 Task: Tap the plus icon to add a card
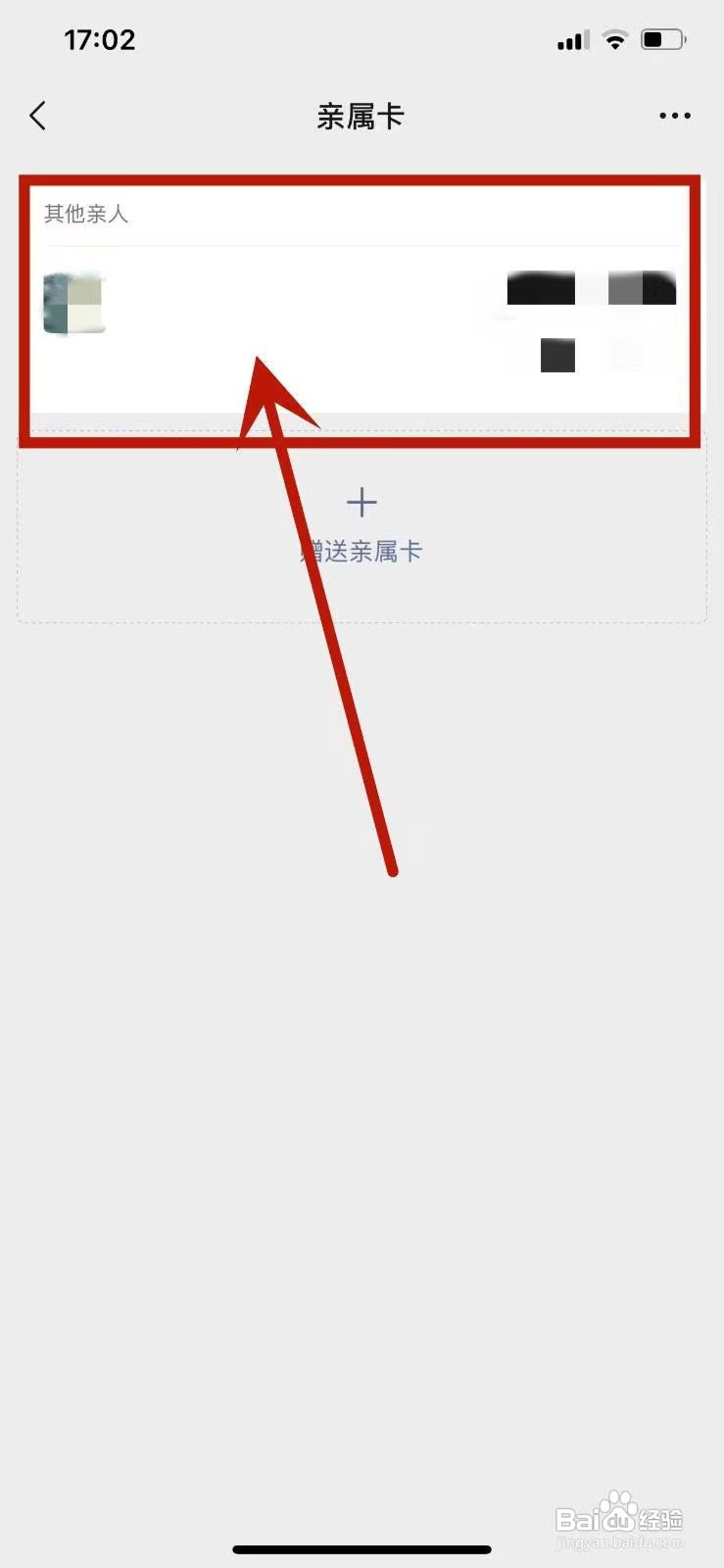(362, 502)
